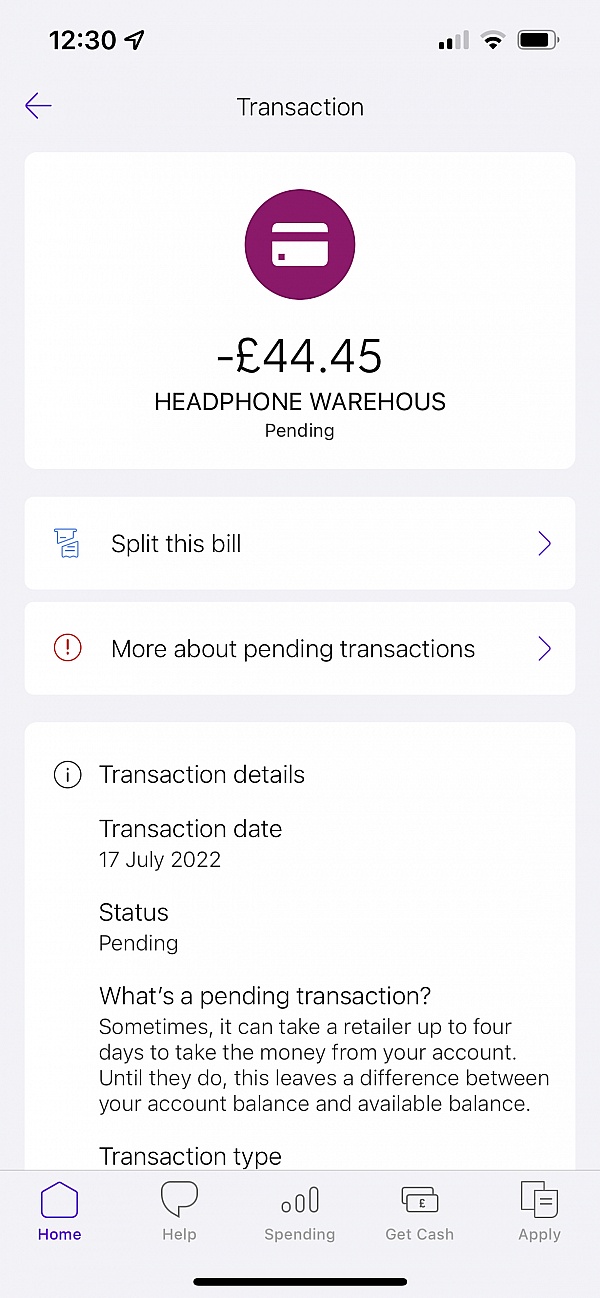Open Split this bill

(x=300, y=543)
